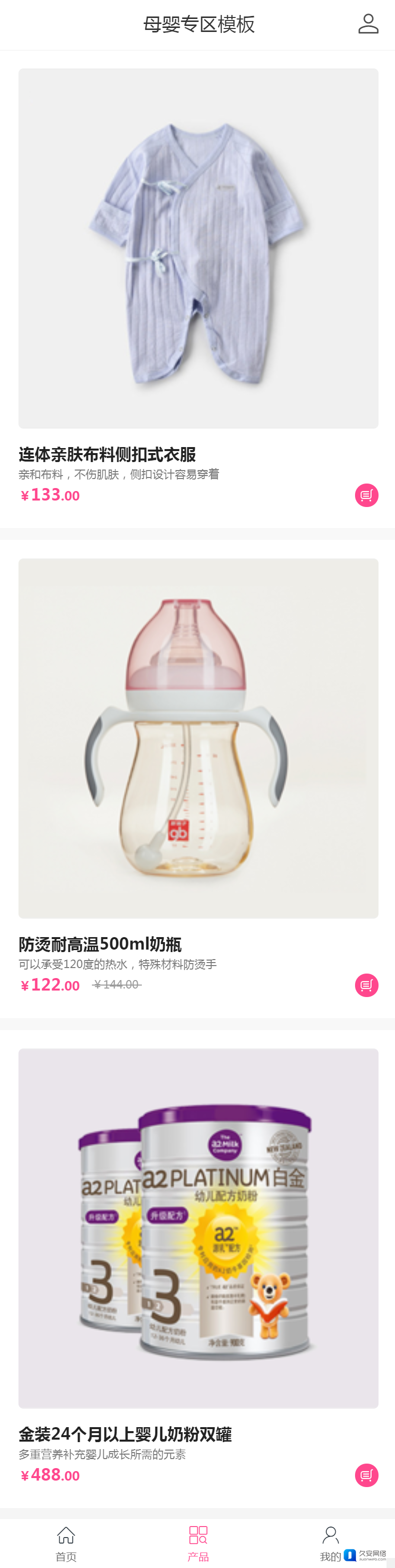Select the 产品 tab
The width and height of the screenshot is (395, 1568).
[198, 1543]
